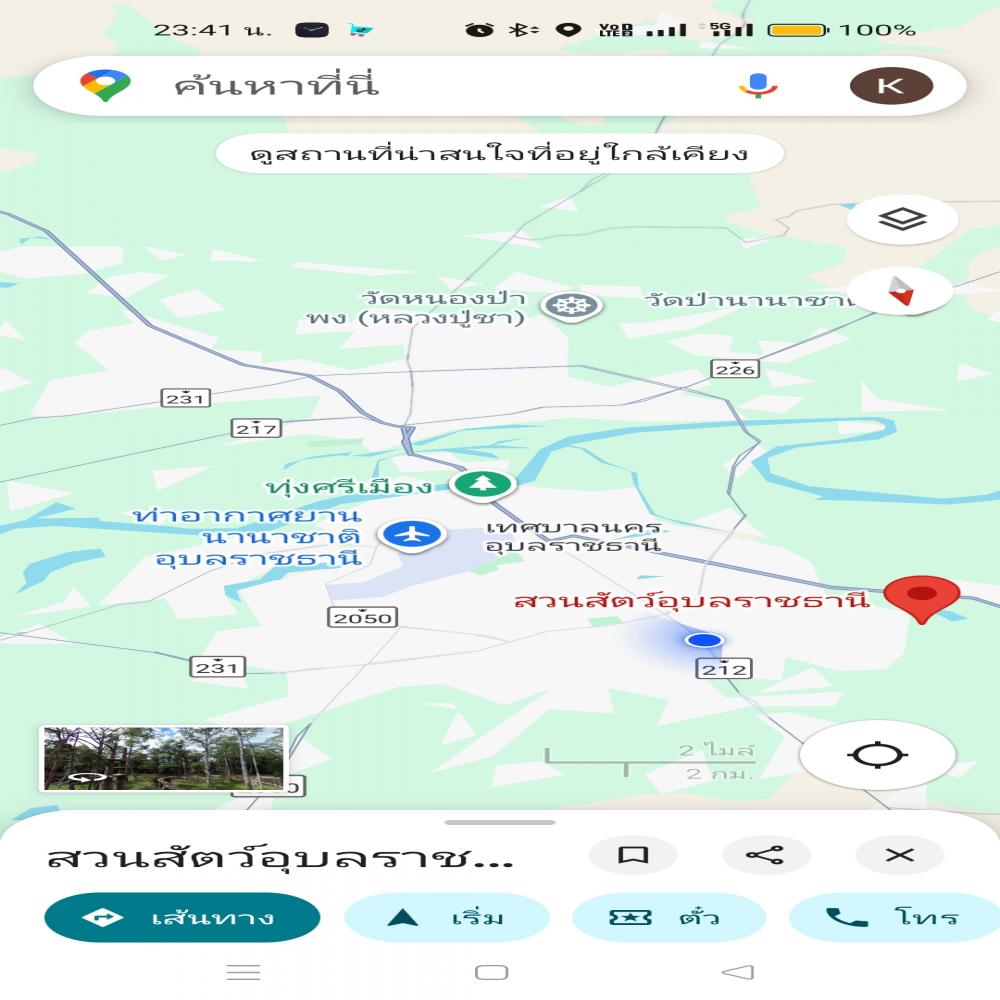Start voice search with the microphone

(758, 86)
